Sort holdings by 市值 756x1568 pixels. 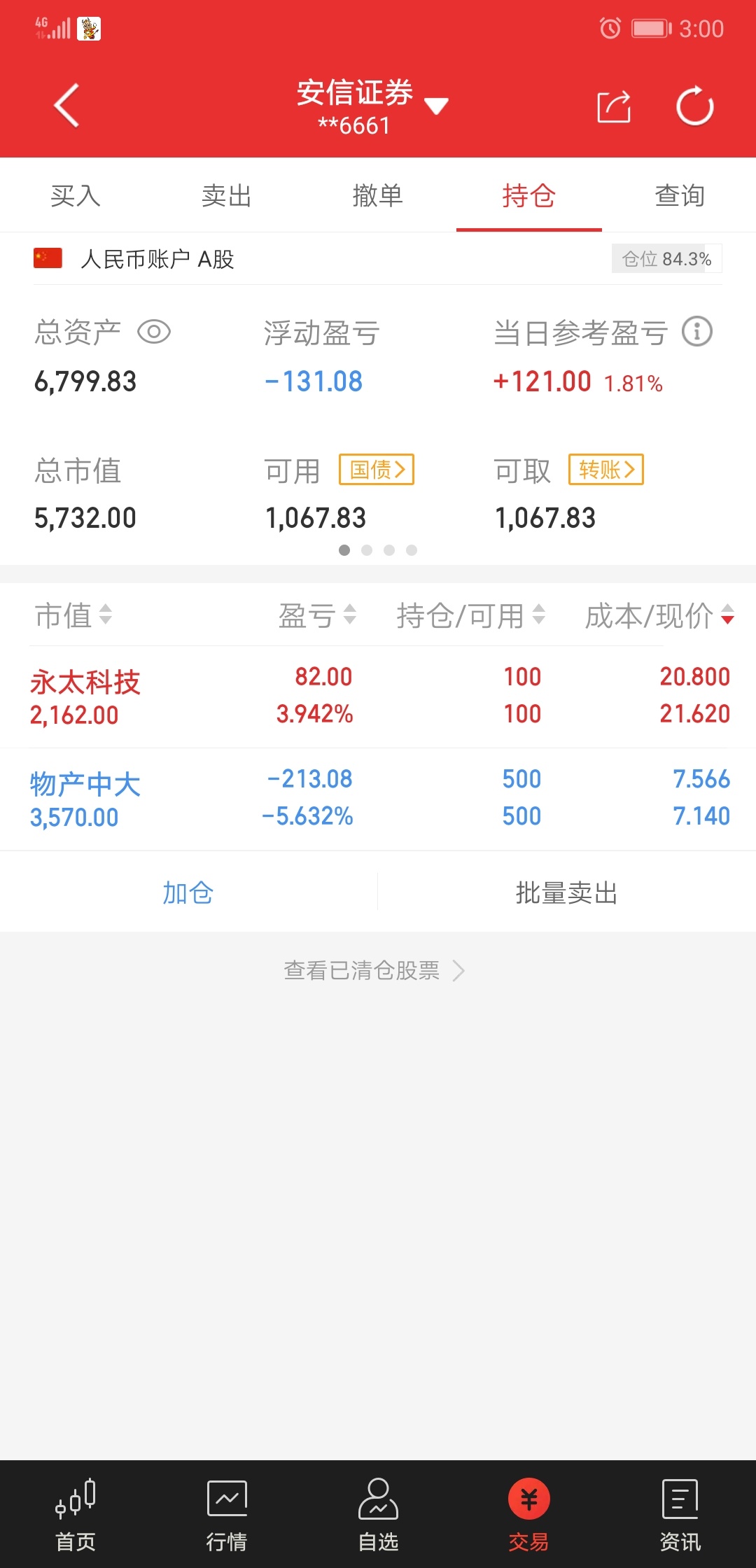(x=73, y=615)
